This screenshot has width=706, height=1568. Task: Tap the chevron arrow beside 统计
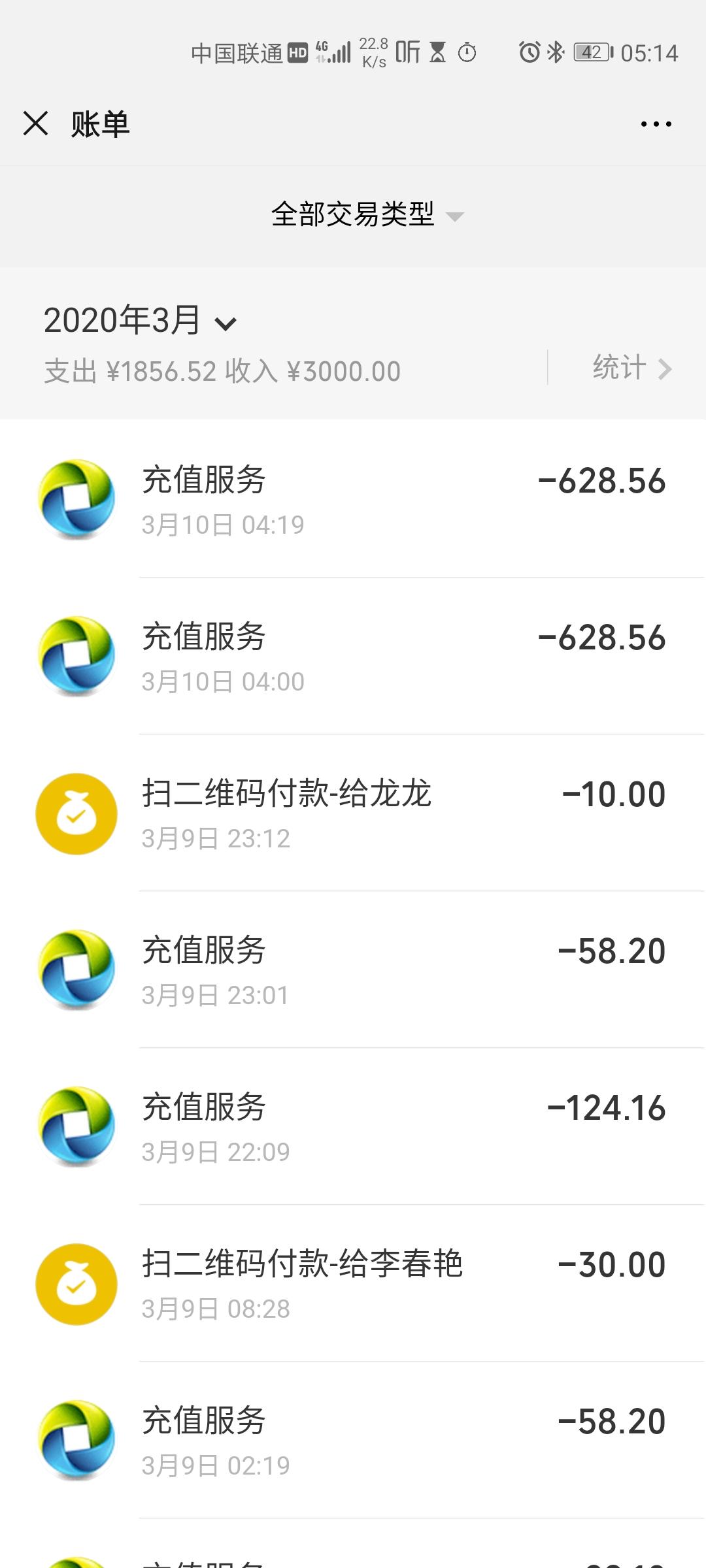(665, 369)
